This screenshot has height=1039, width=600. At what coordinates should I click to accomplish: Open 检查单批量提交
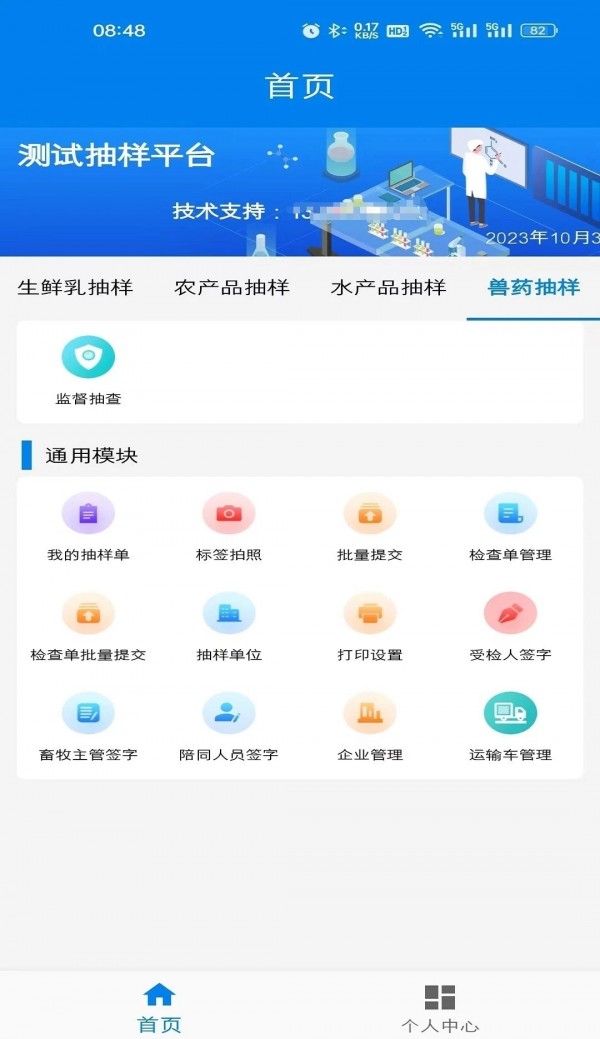tap(88, 626)
